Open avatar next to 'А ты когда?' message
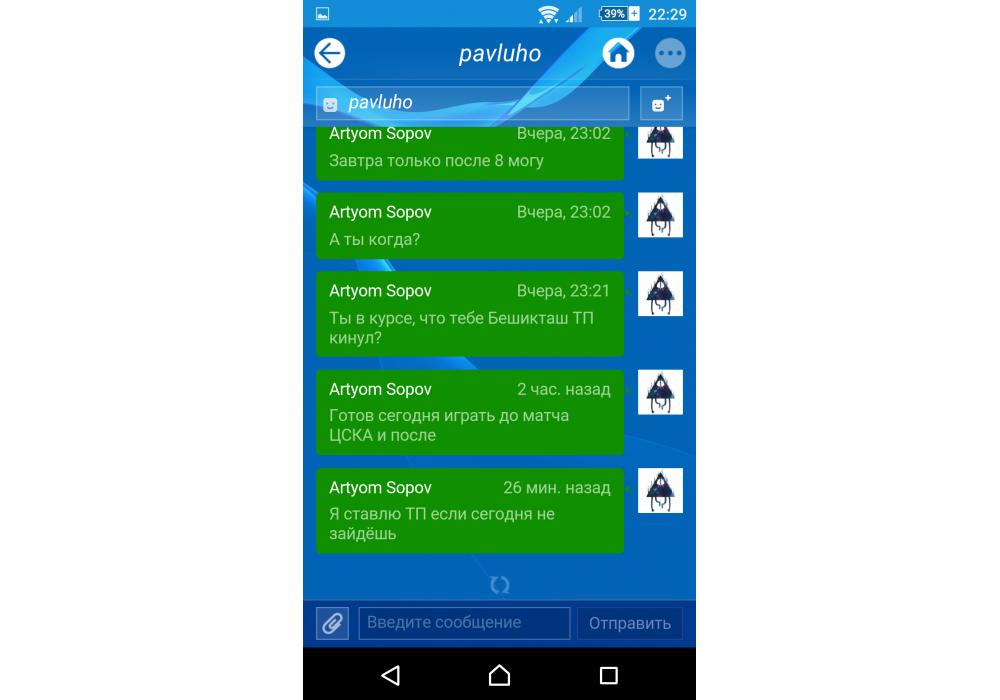The height and width of the screenshot is (700, 1000). point(660,215)
